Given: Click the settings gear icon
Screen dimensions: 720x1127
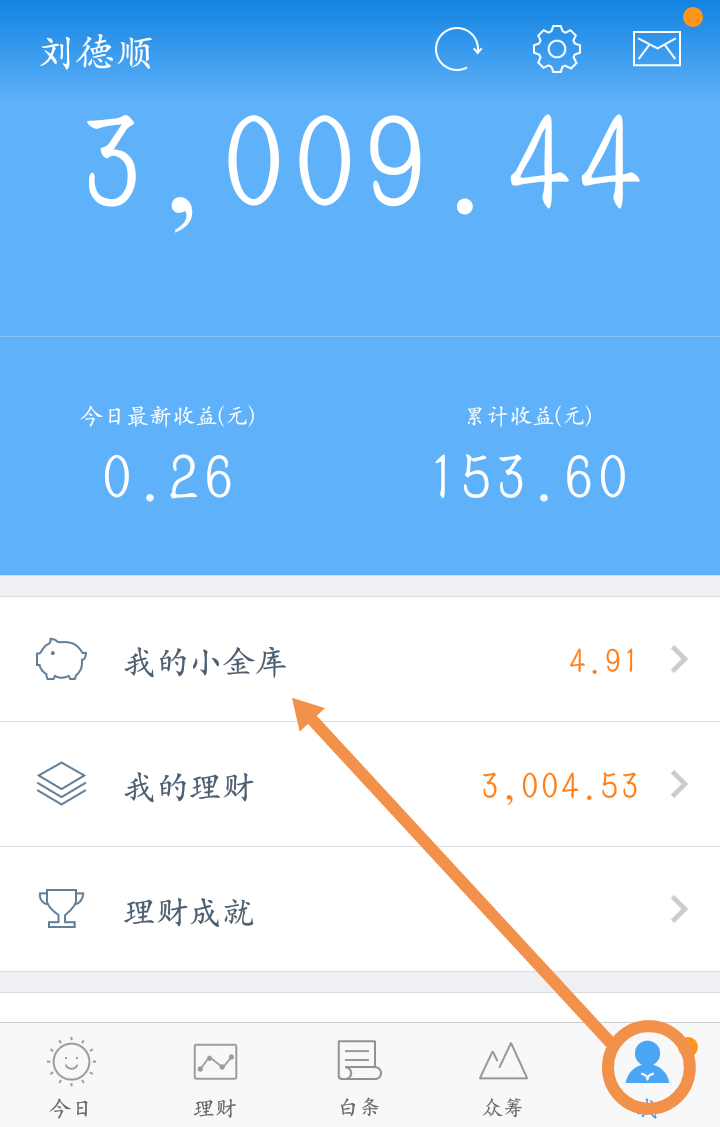Looking at the screenshot, I should (556, 47).
